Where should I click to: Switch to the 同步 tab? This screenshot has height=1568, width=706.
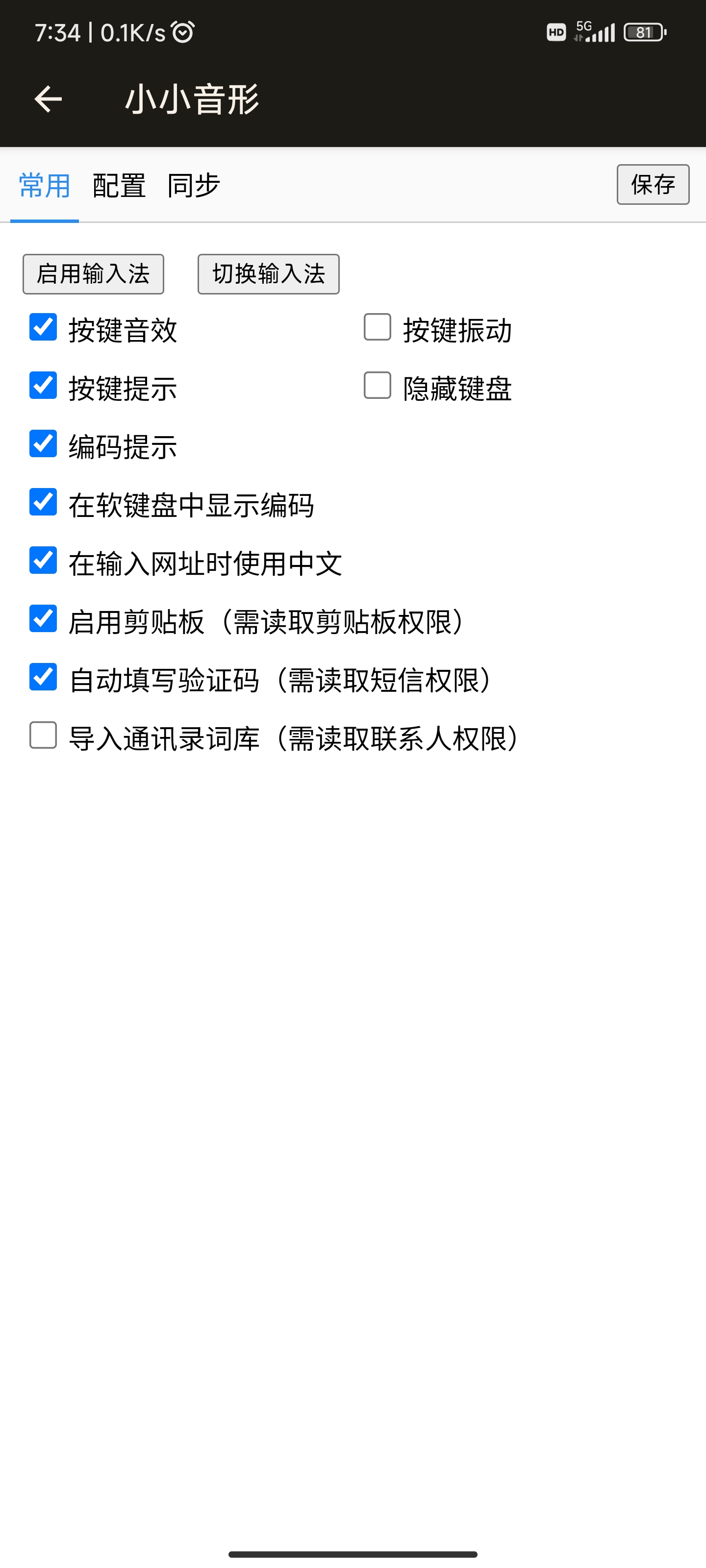point(193,185)
